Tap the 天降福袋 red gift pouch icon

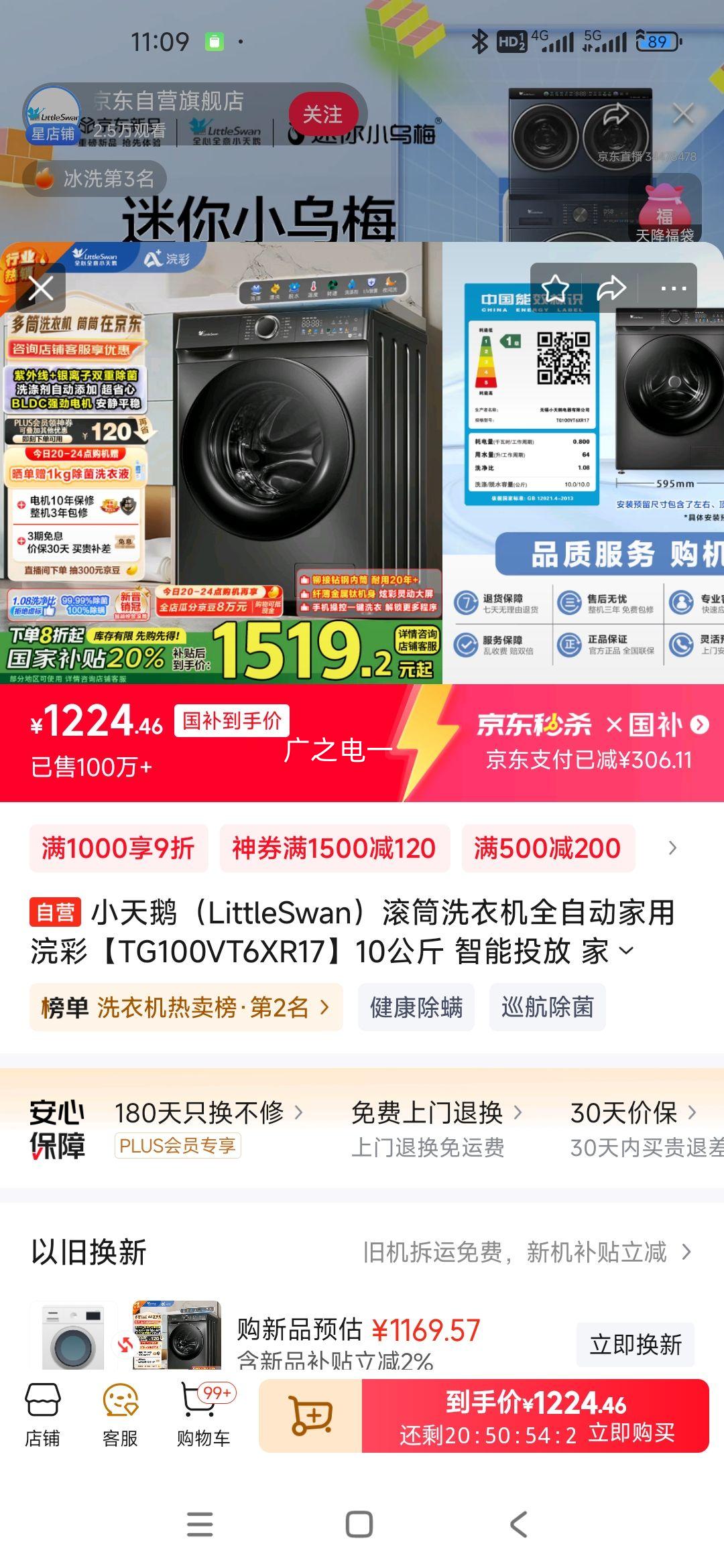(x=665, y=210)
